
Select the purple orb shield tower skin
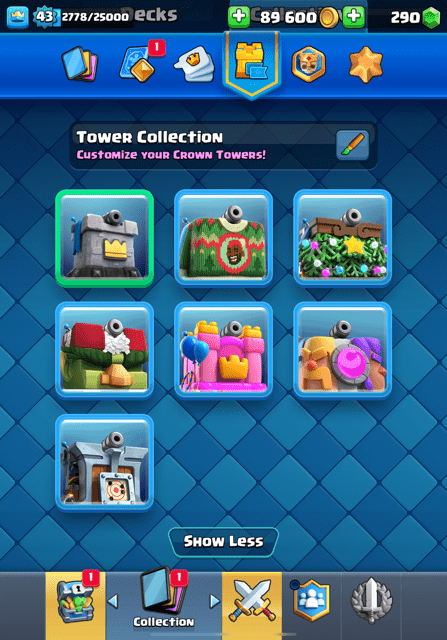342,350
